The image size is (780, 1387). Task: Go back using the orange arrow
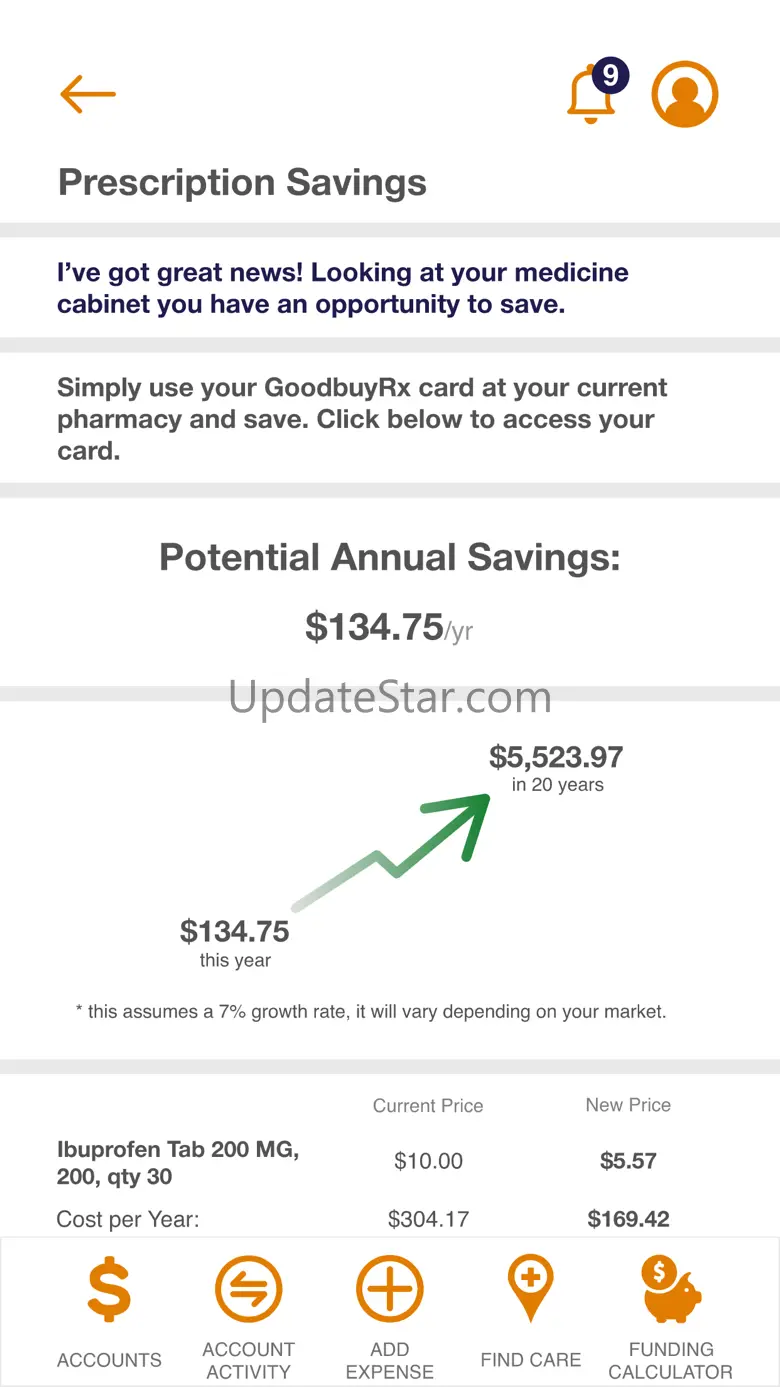(88, 95)
